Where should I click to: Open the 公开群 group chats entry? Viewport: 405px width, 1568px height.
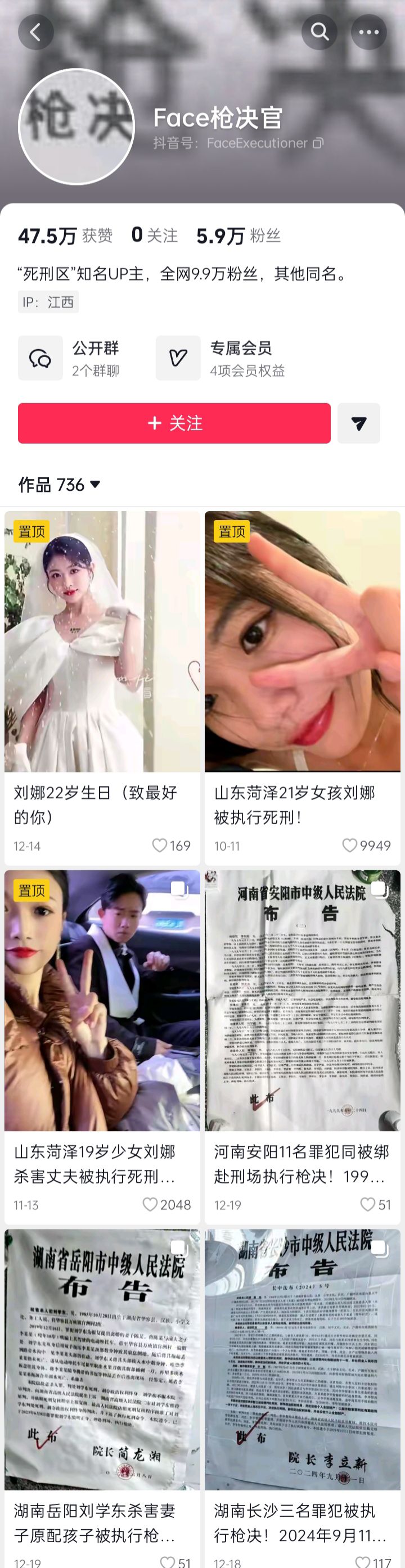tap(69, 358)
